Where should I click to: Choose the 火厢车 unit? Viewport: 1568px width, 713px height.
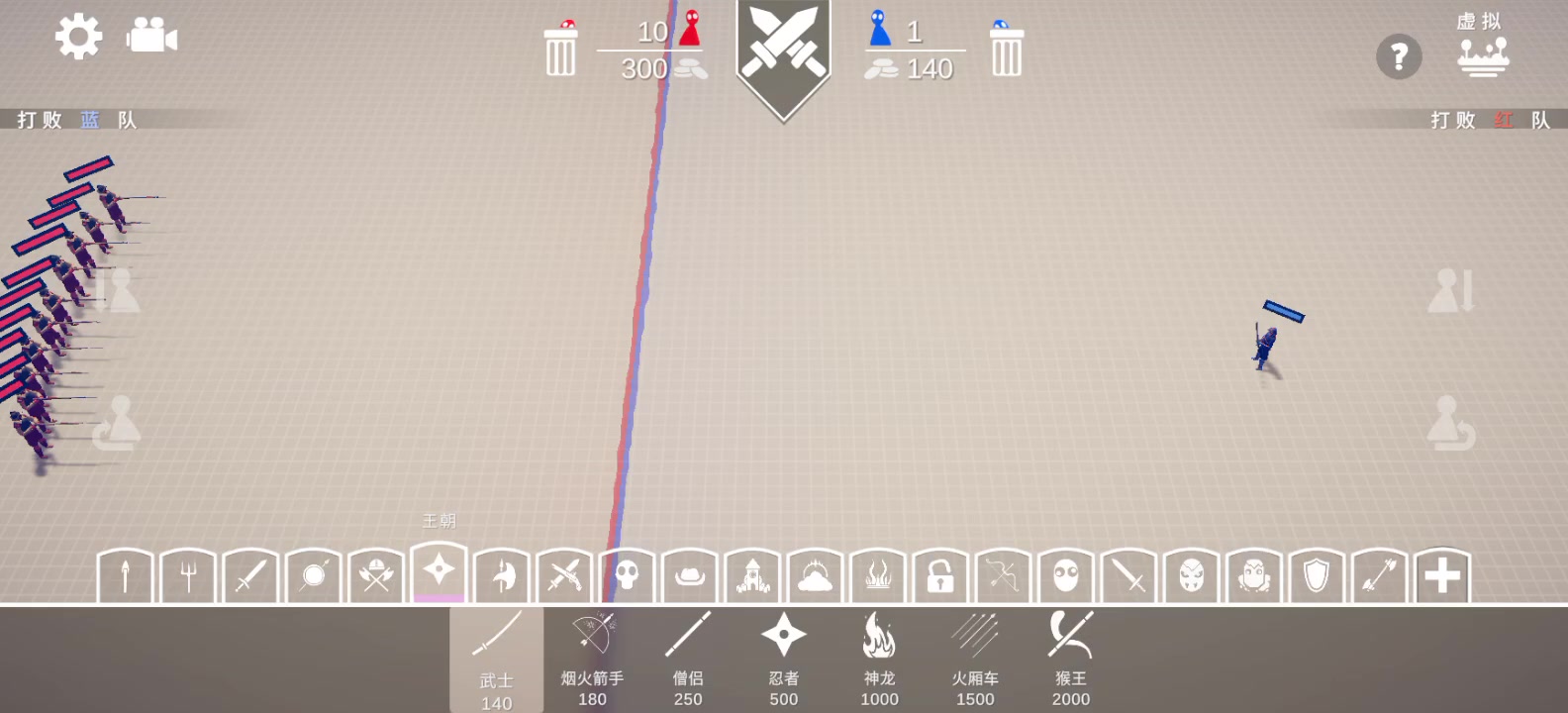975,659
